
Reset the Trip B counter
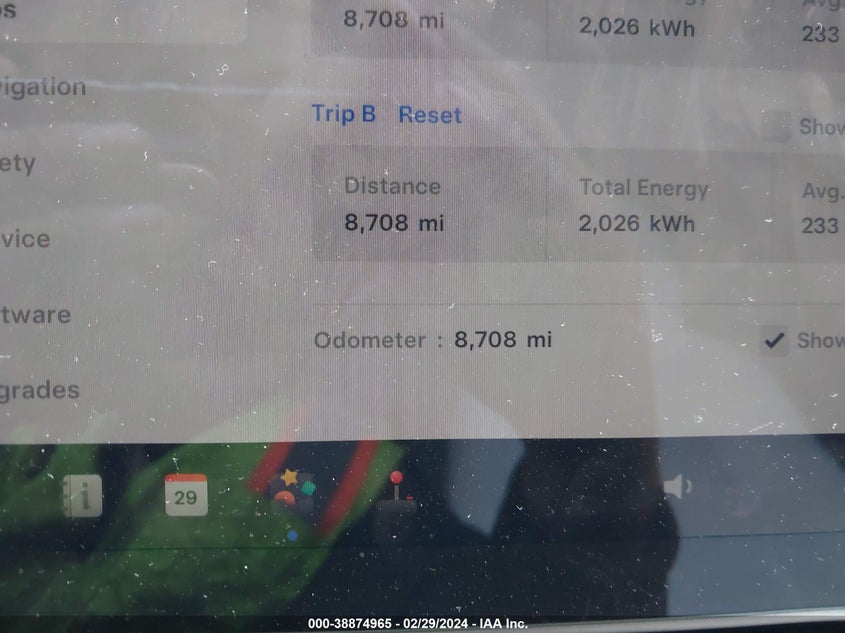430,115
